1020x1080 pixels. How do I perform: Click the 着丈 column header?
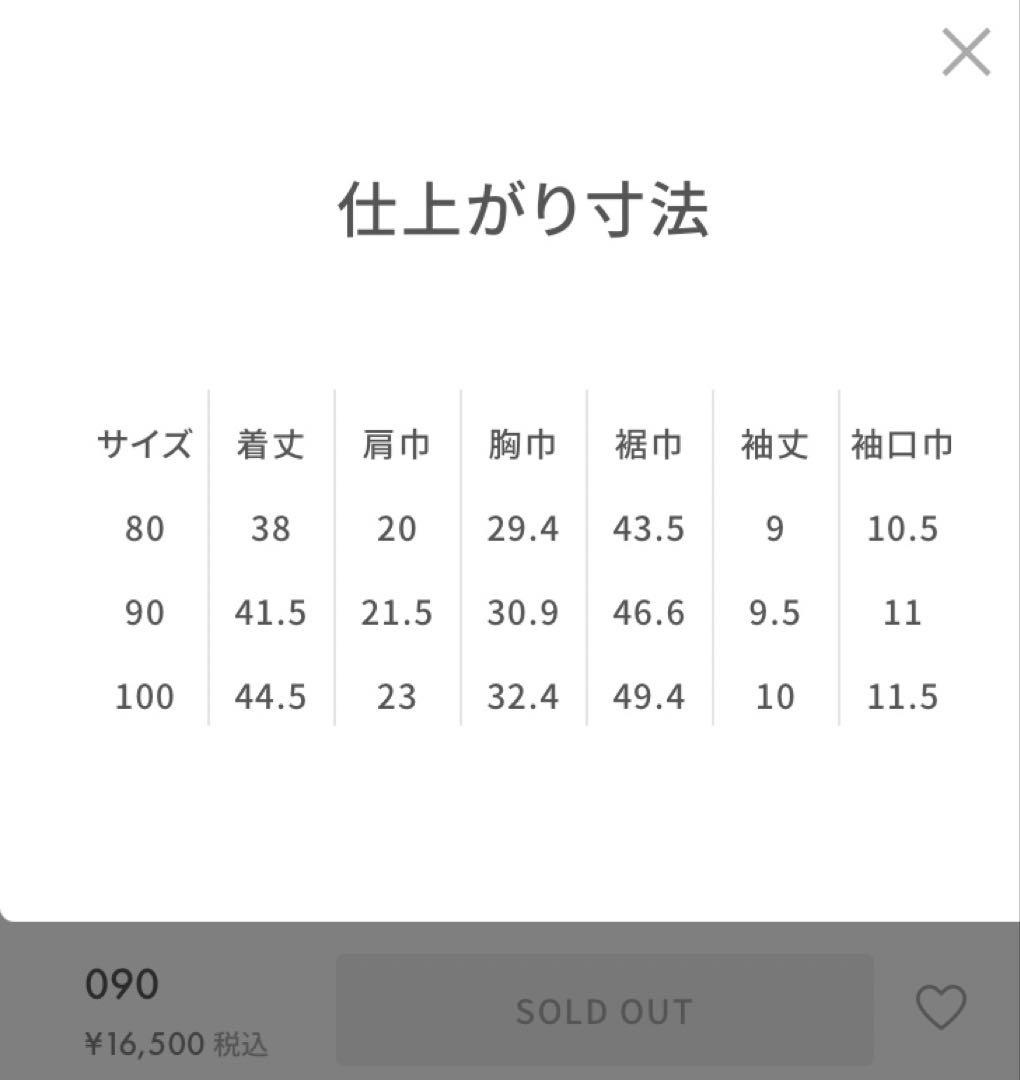point(270,443)
